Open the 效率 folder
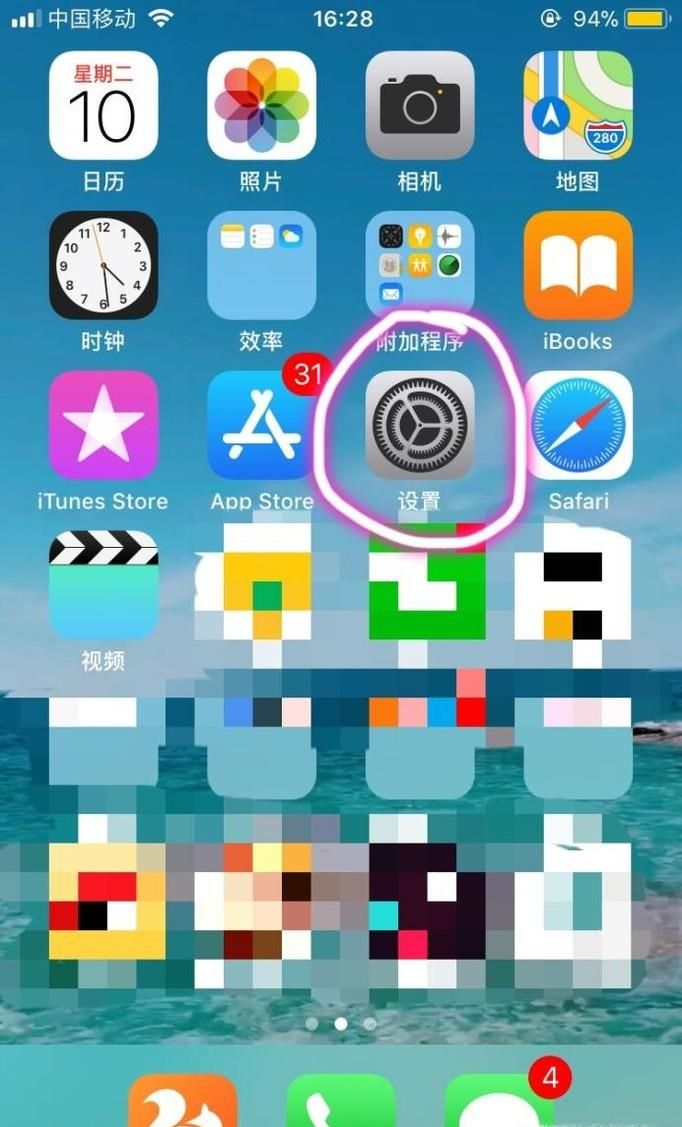Viewport: 682px width, 1127px height. coord(261,265)
